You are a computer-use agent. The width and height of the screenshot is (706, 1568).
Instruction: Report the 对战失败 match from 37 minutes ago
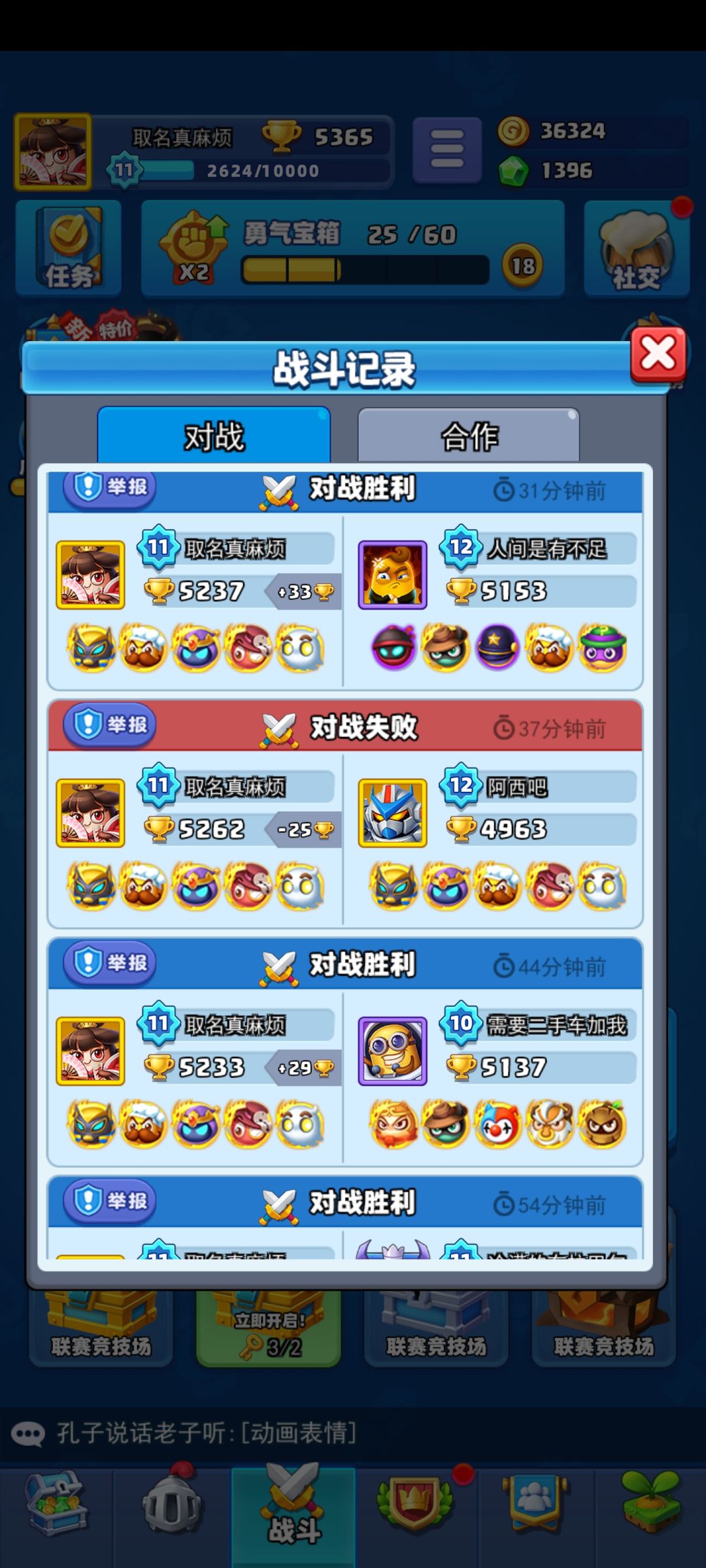(x=109, y=725)
